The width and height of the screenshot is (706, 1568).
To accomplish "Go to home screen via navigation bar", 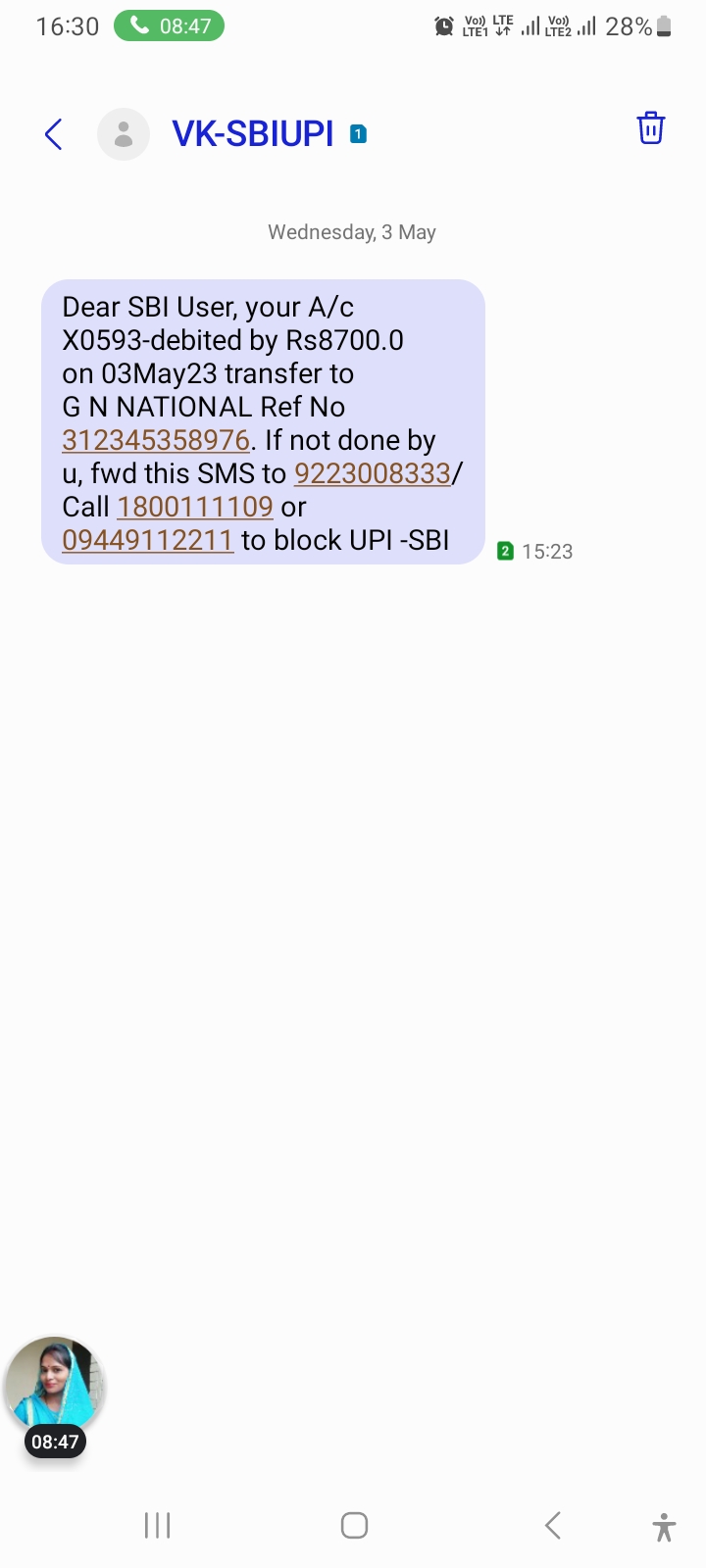I will (354, 1525).
